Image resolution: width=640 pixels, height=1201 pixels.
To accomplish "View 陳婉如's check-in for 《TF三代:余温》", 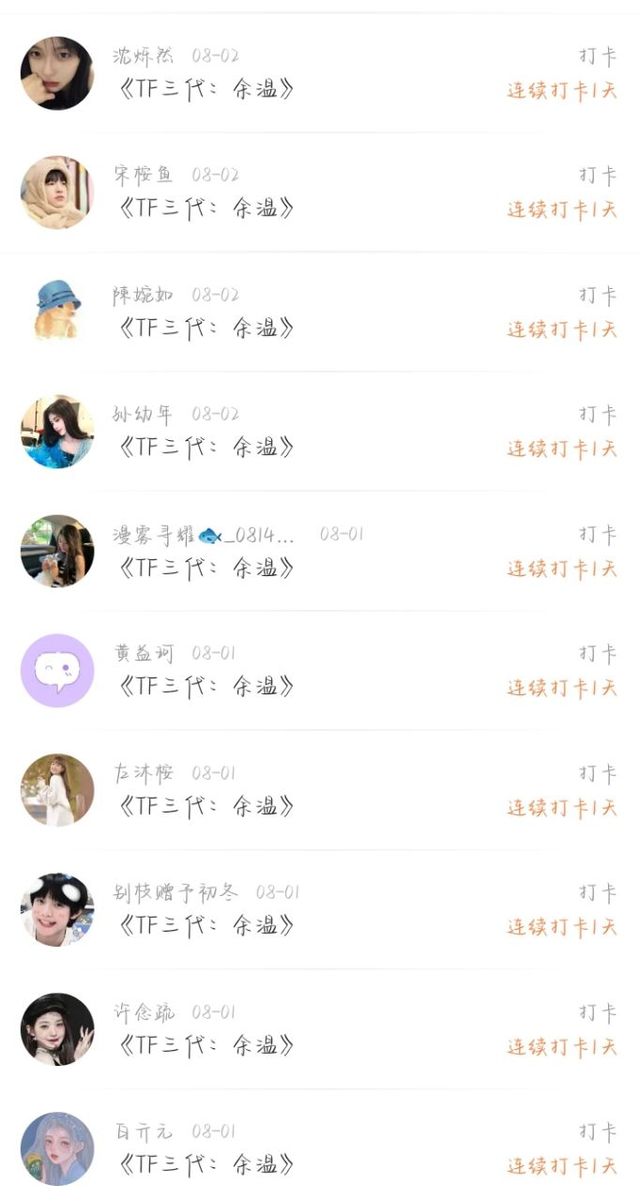I will 320,312.
